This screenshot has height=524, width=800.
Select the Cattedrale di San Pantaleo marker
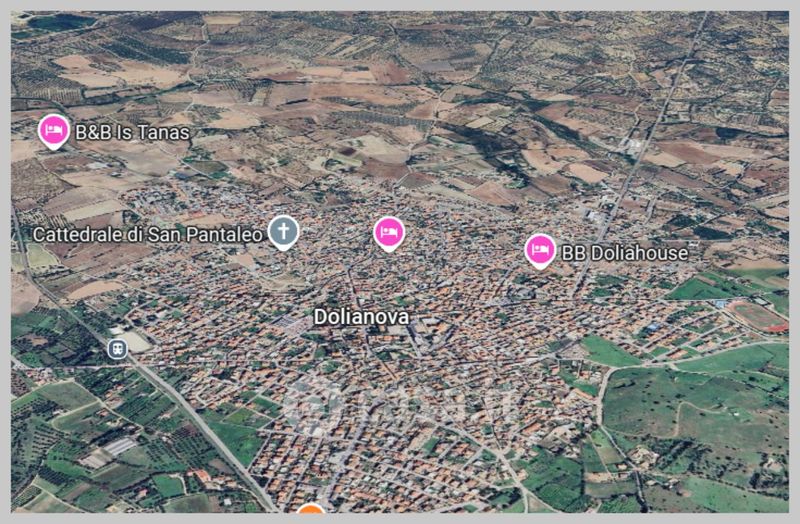(284, 232)
